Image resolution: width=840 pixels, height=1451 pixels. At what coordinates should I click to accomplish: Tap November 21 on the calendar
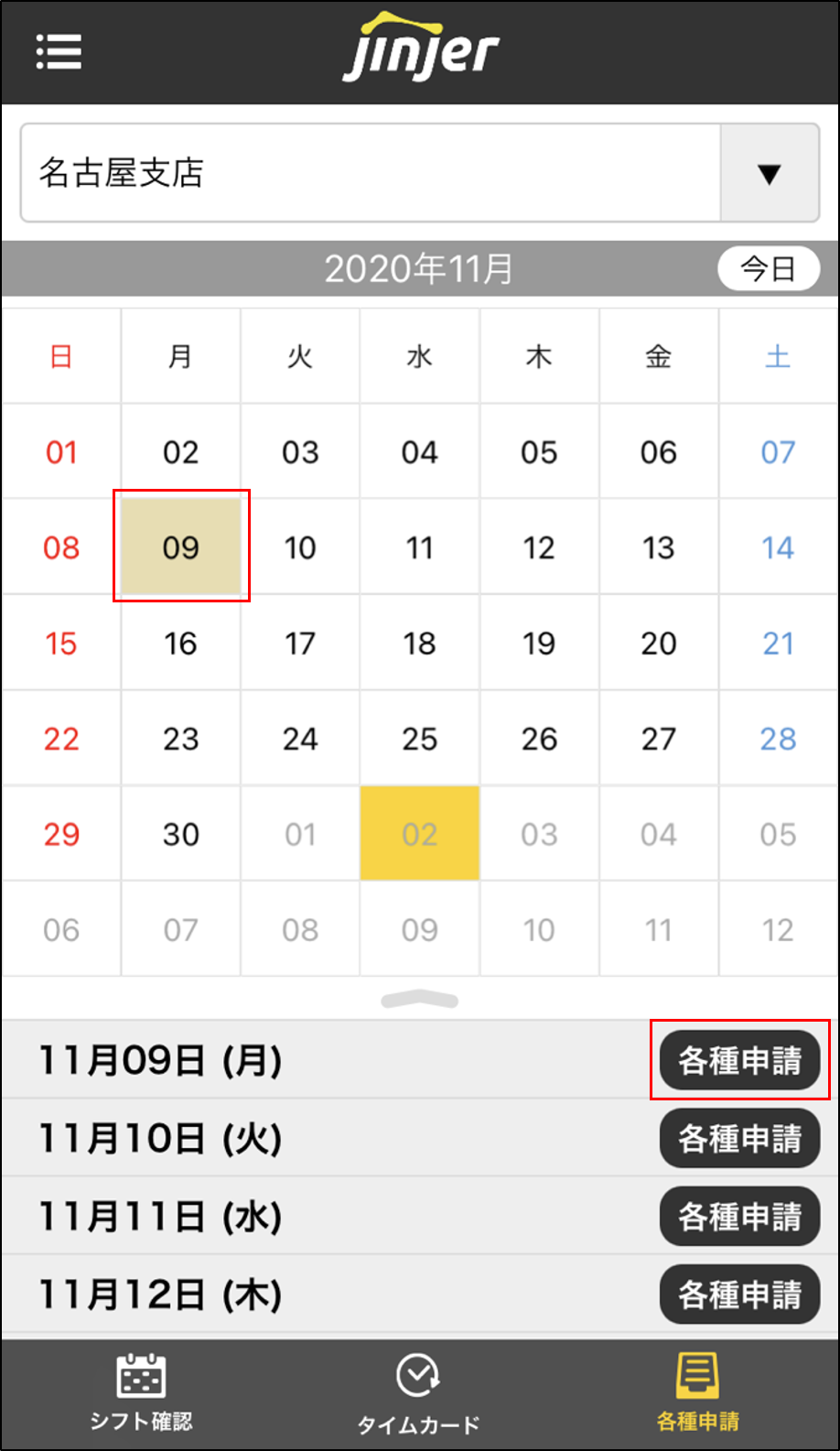(778, 644)
